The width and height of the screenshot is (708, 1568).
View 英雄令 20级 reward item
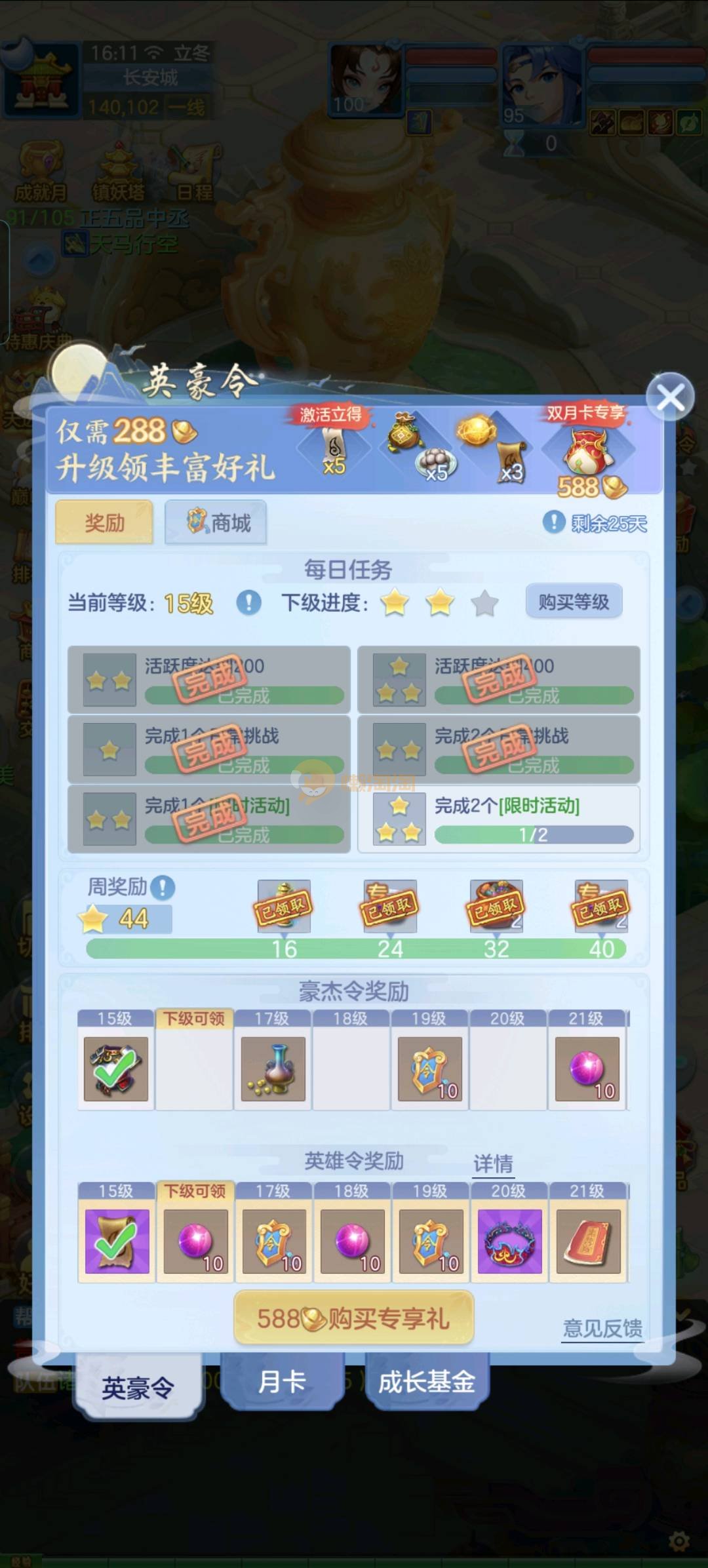pyautogui.click(x=509, y=1241)
